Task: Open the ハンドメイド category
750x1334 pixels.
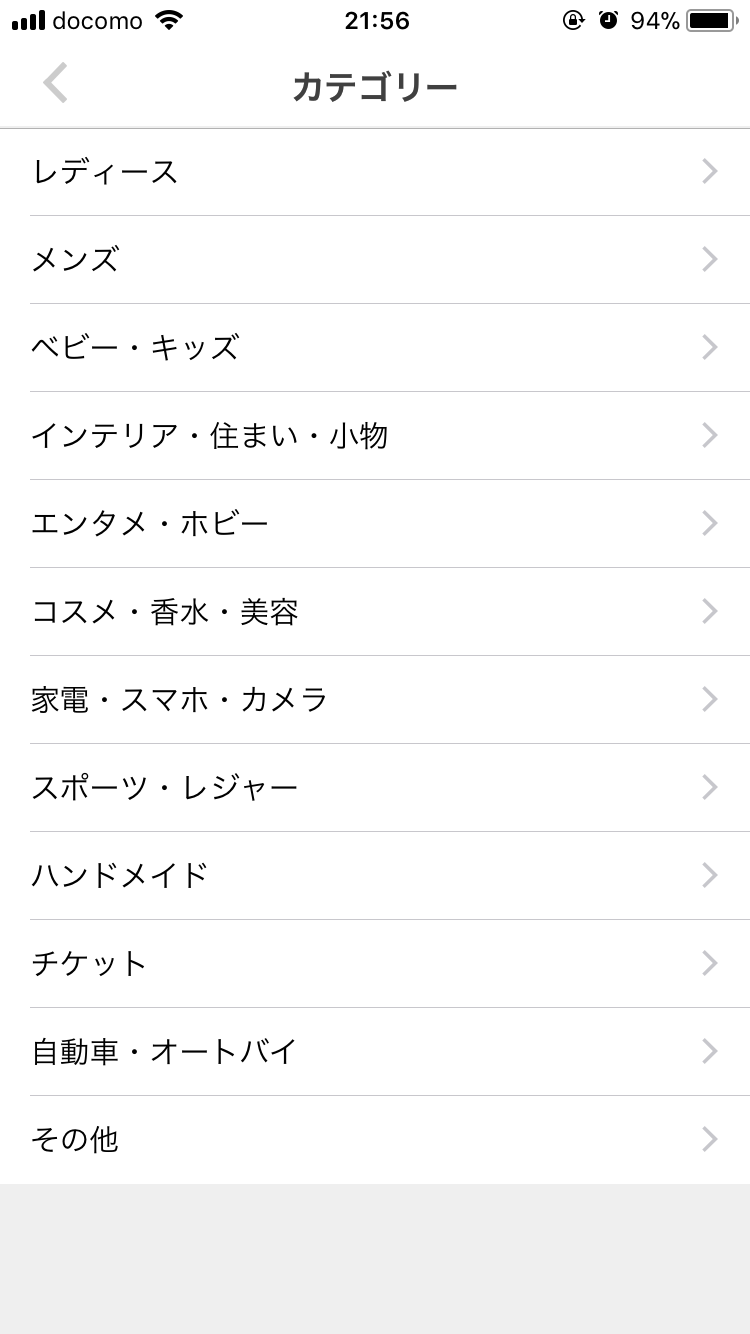Action: 375,876
